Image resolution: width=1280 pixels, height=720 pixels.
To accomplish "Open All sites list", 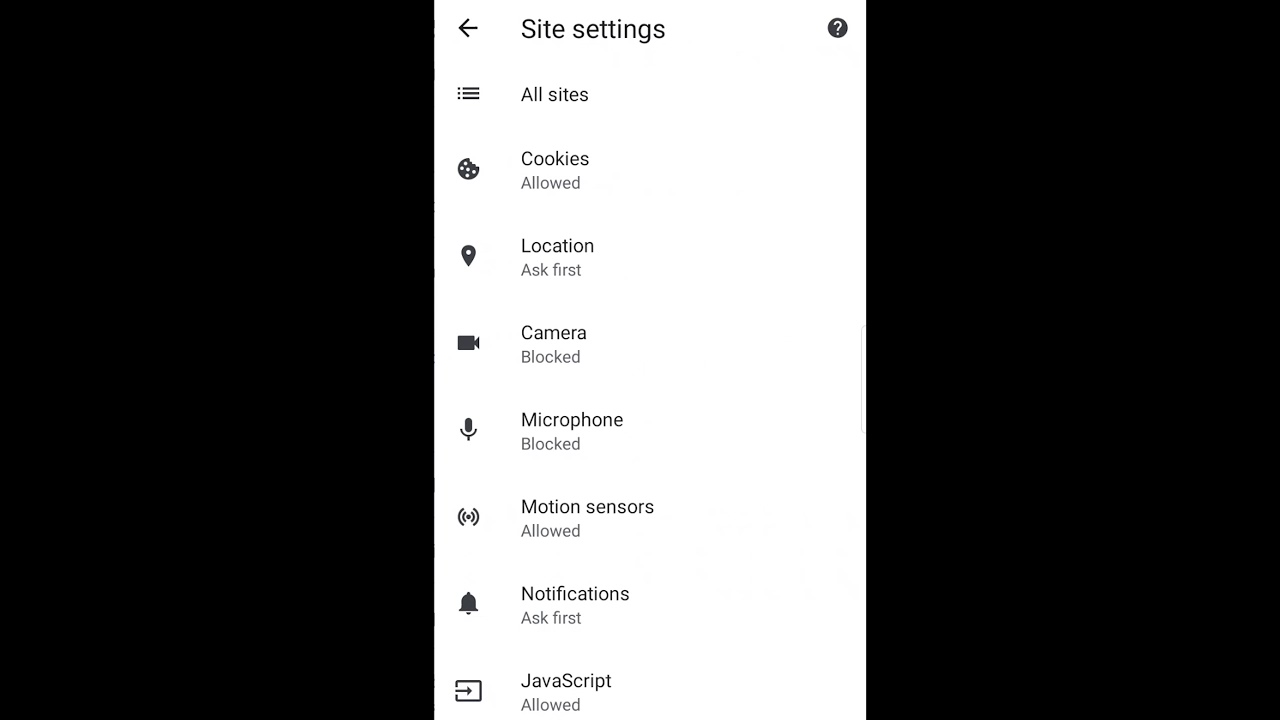I will pos(555,94).
